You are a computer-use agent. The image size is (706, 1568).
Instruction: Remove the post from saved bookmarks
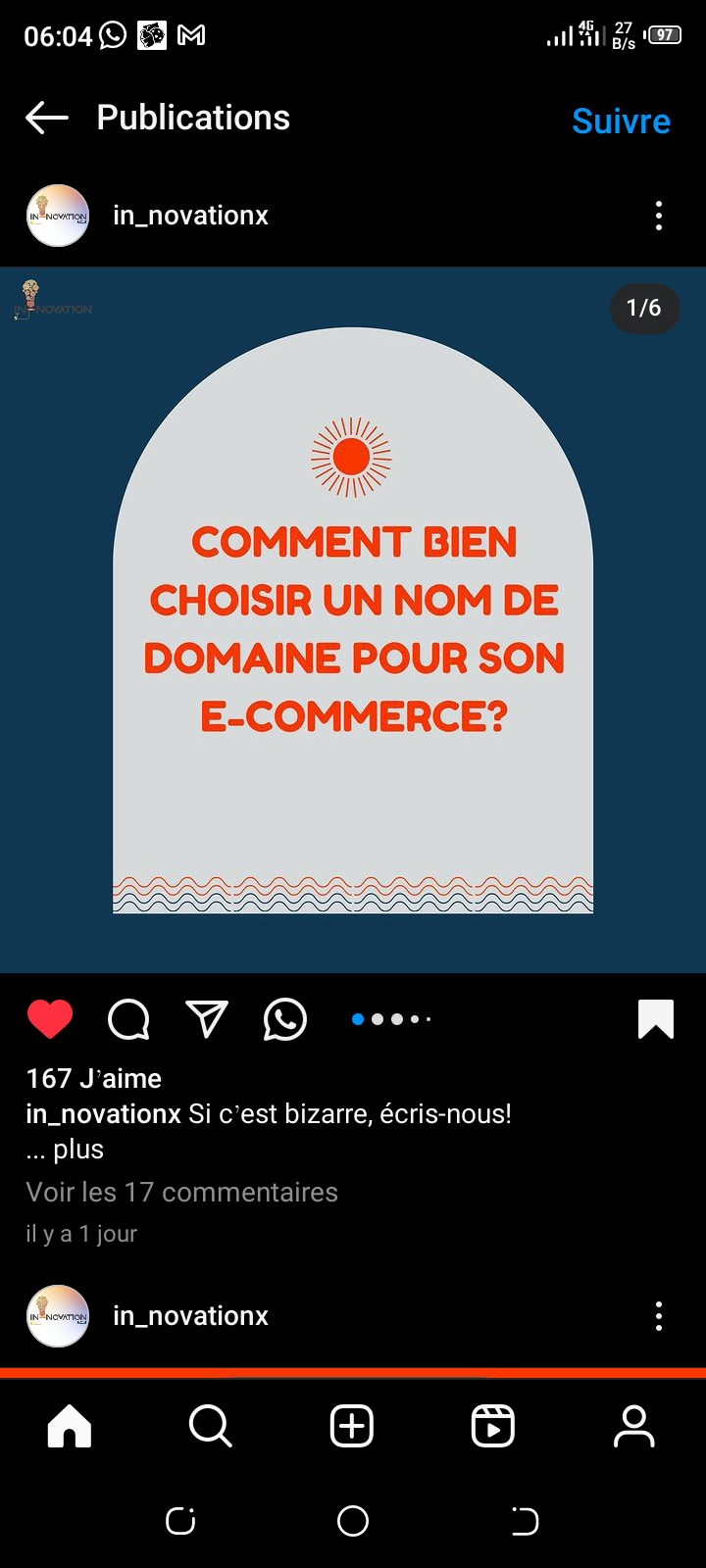(655, 1019)
